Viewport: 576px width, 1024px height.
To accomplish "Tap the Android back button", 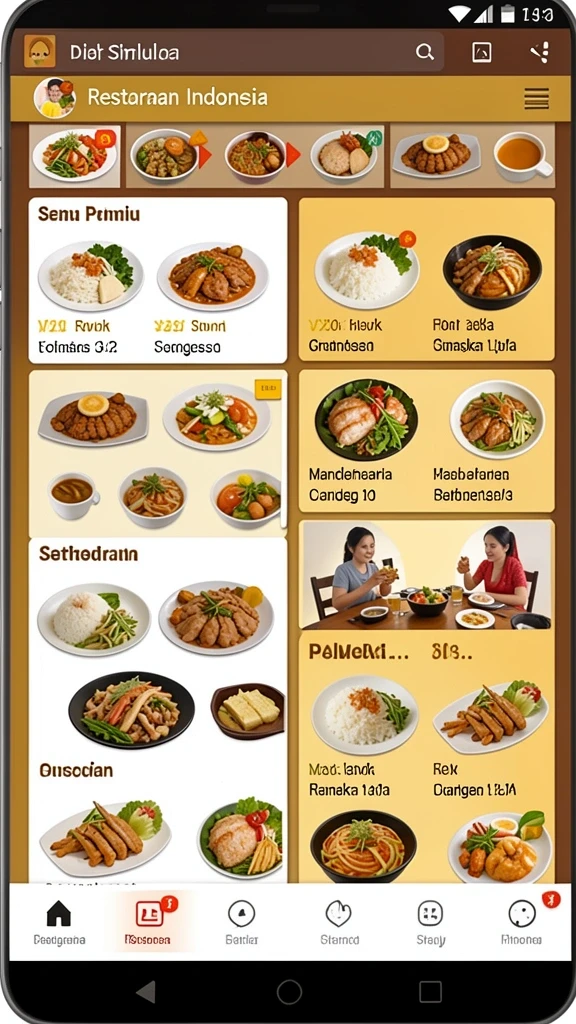I will pyautogui.click(x=146, y=991).
